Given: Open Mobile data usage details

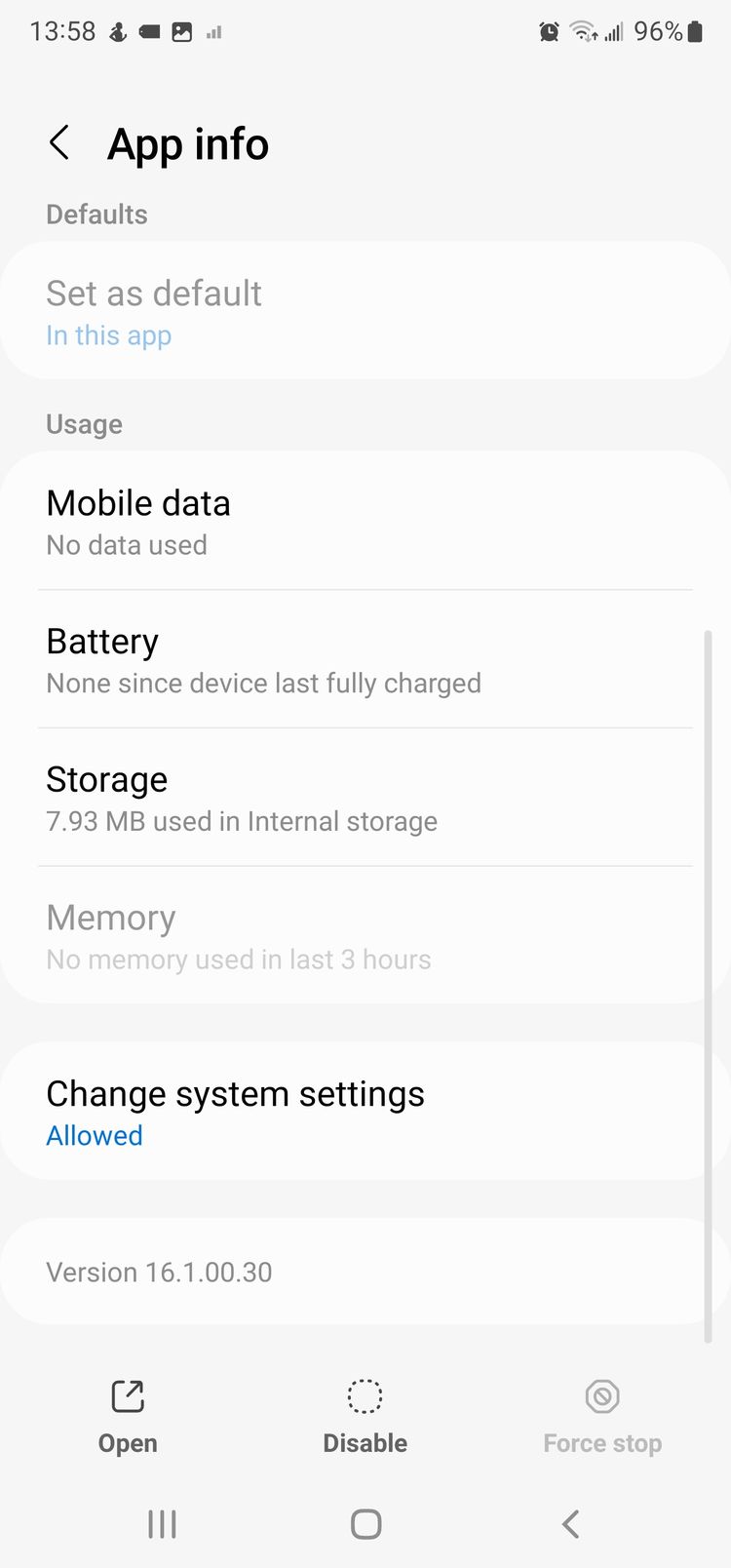Looking at the screenshot, I should (x=365, y=521).
